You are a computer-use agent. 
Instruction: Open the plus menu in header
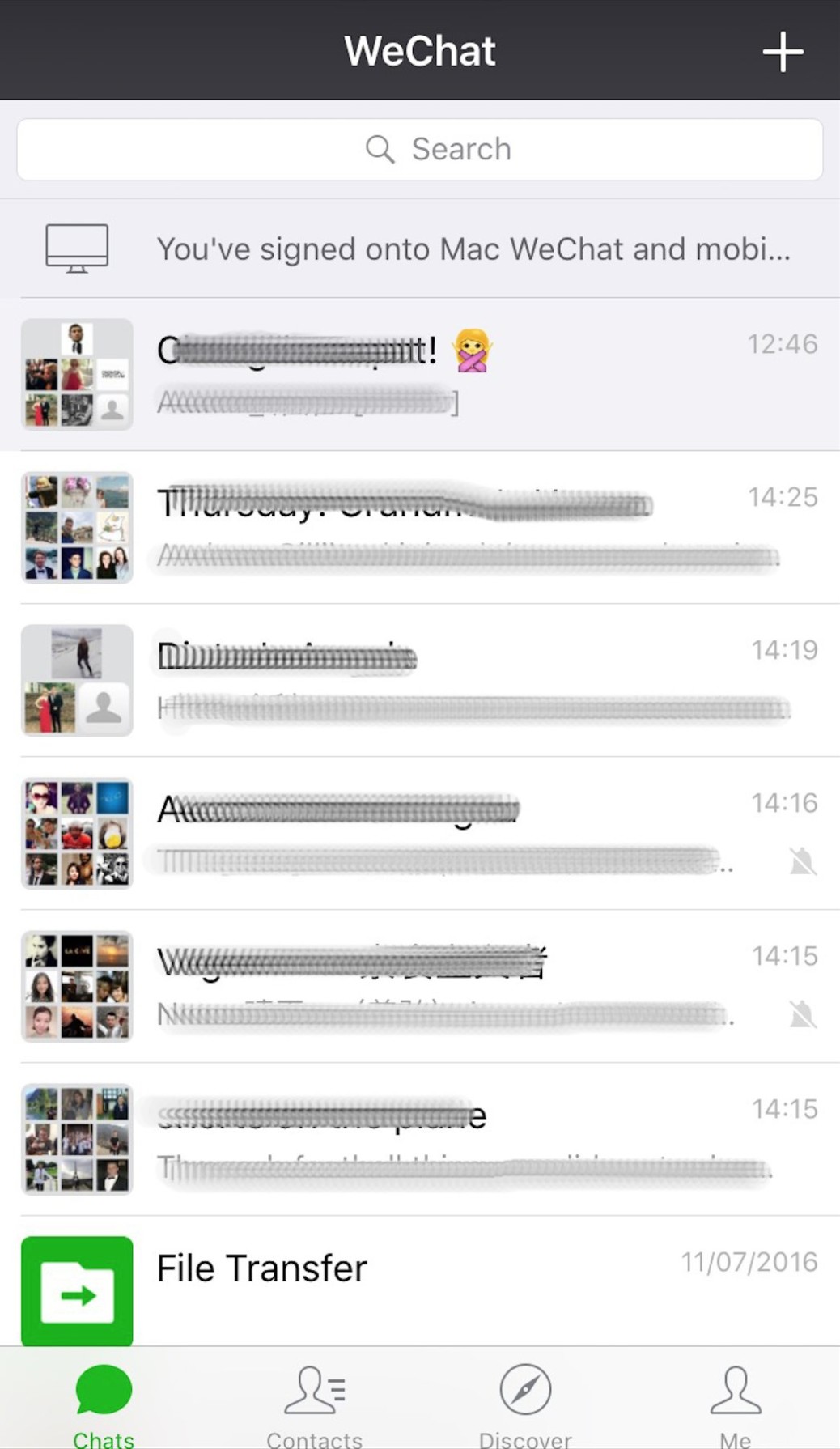pos(782,52)
